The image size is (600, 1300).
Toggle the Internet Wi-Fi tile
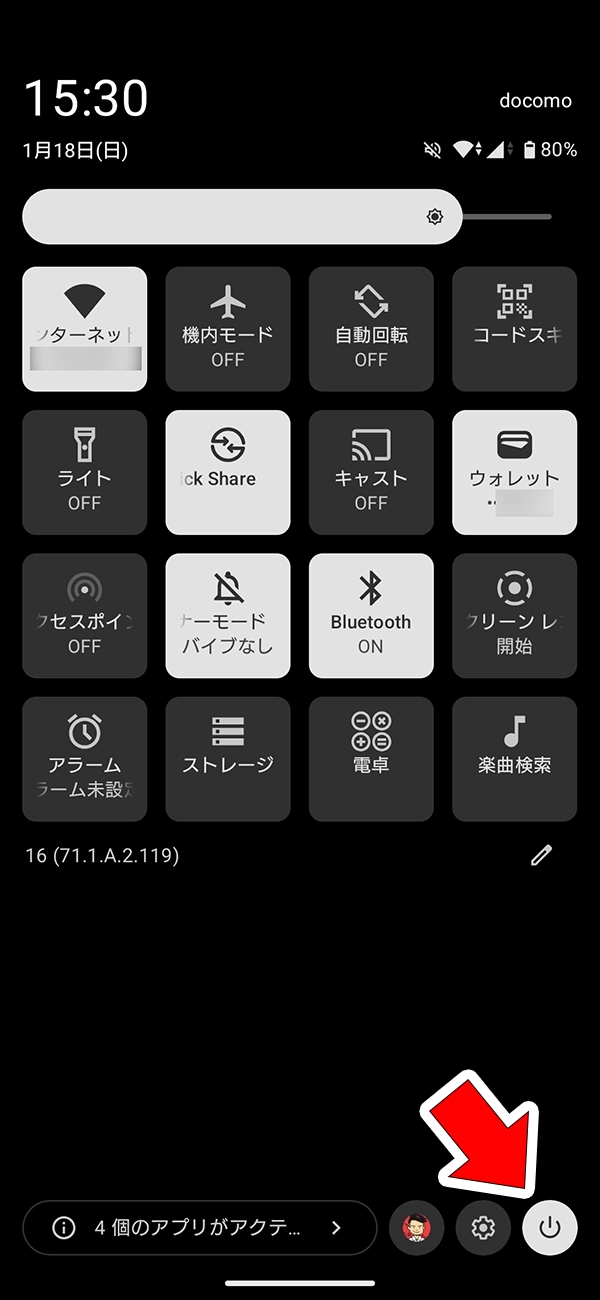tap(84, 328)
